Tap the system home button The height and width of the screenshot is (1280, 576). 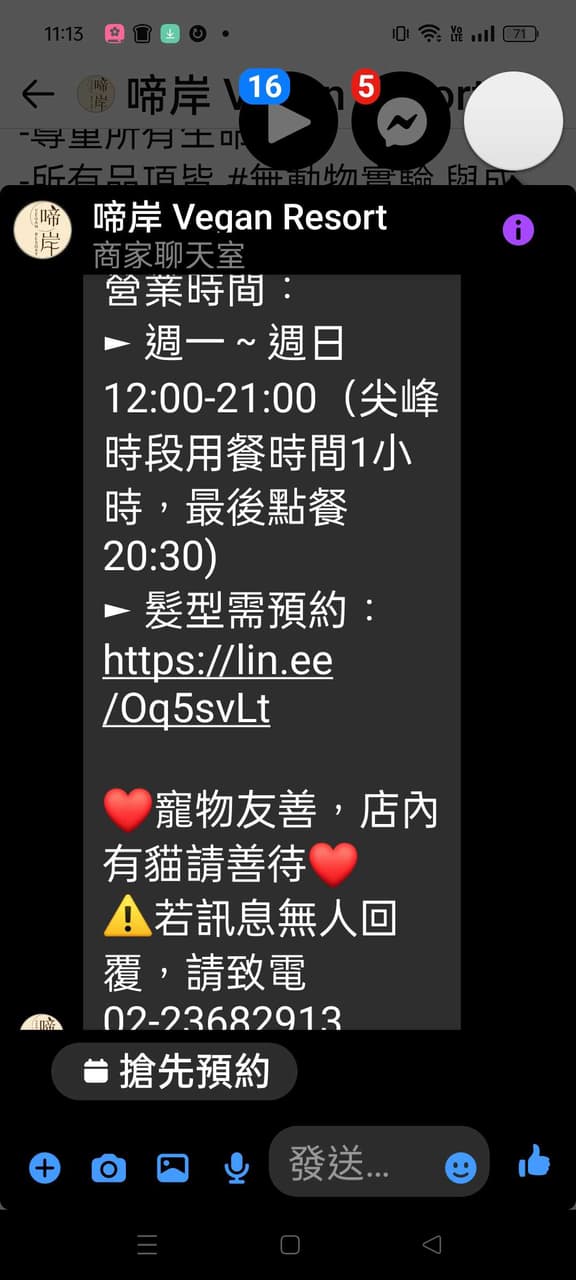coord(290,1244)
